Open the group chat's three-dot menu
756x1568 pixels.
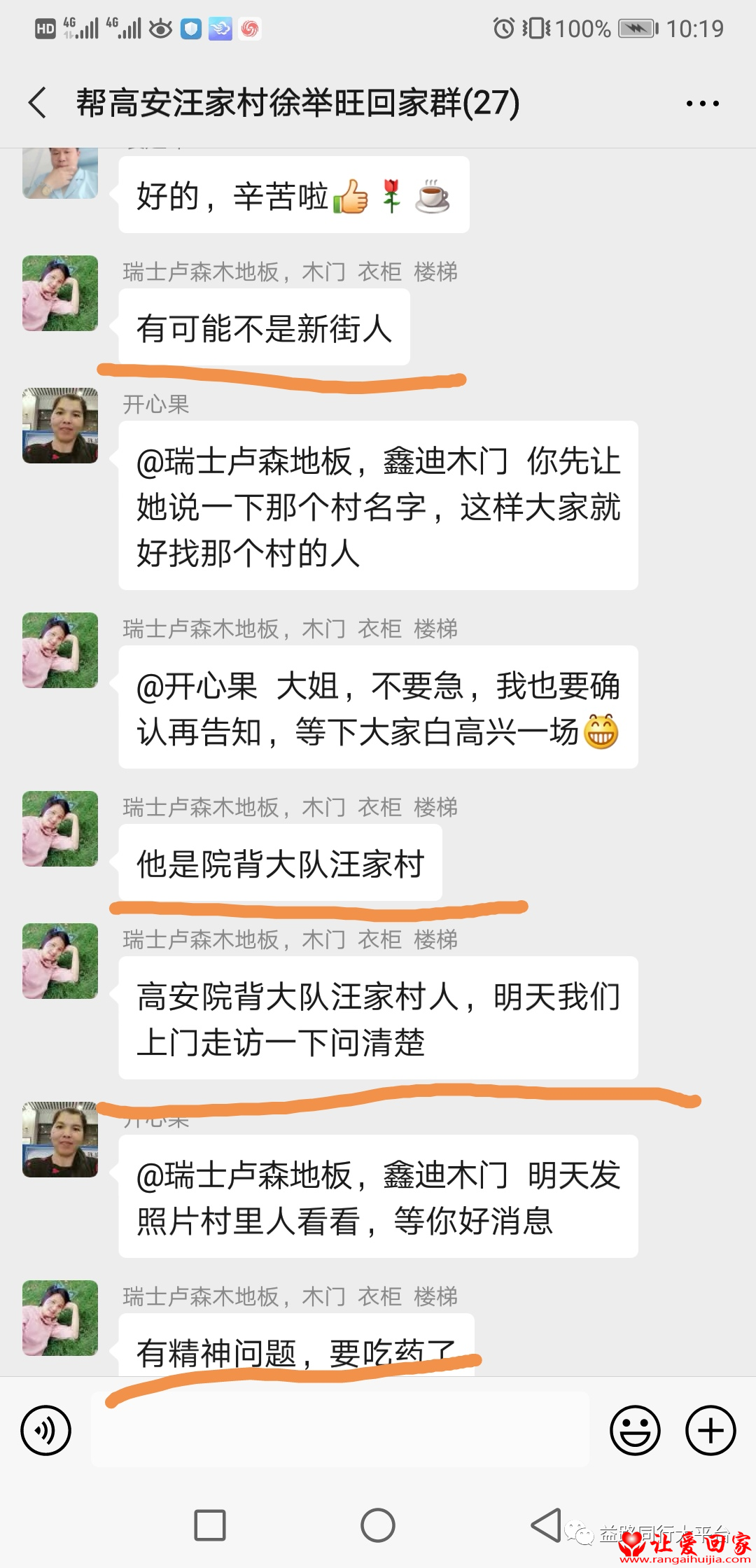tap(702, 104)
